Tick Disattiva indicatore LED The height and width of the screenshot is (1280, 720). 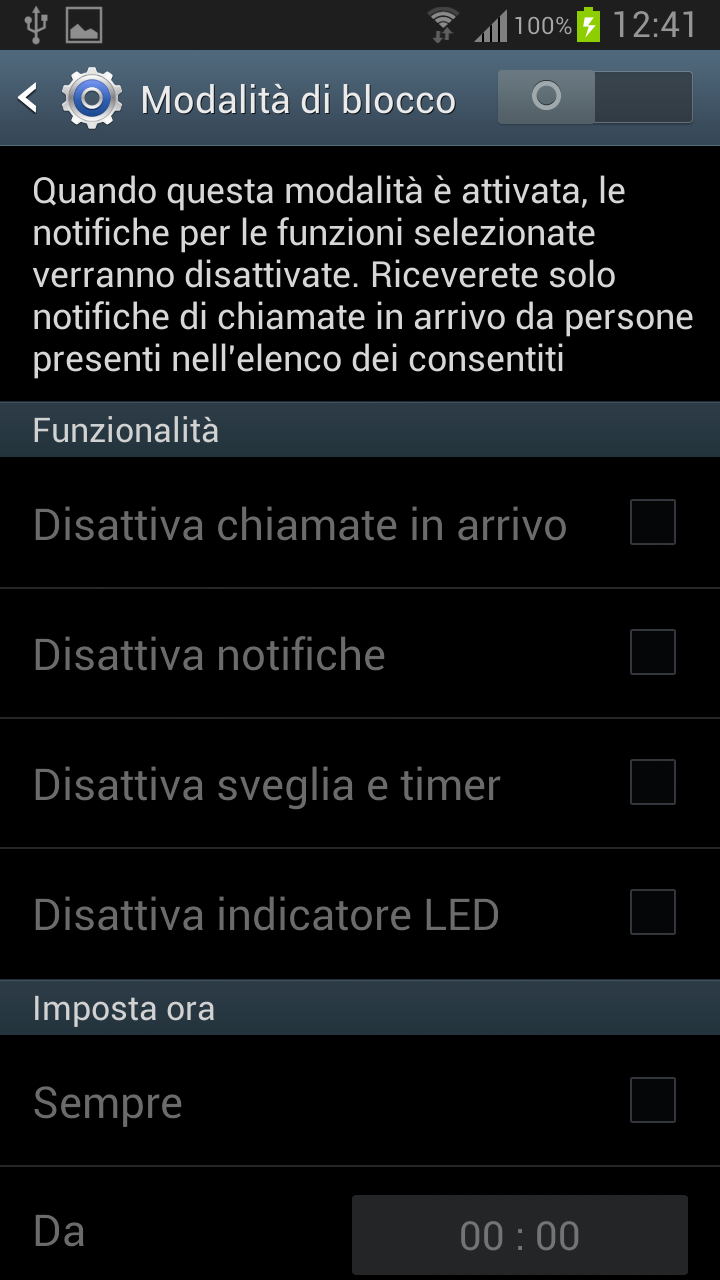pos(653,912)
